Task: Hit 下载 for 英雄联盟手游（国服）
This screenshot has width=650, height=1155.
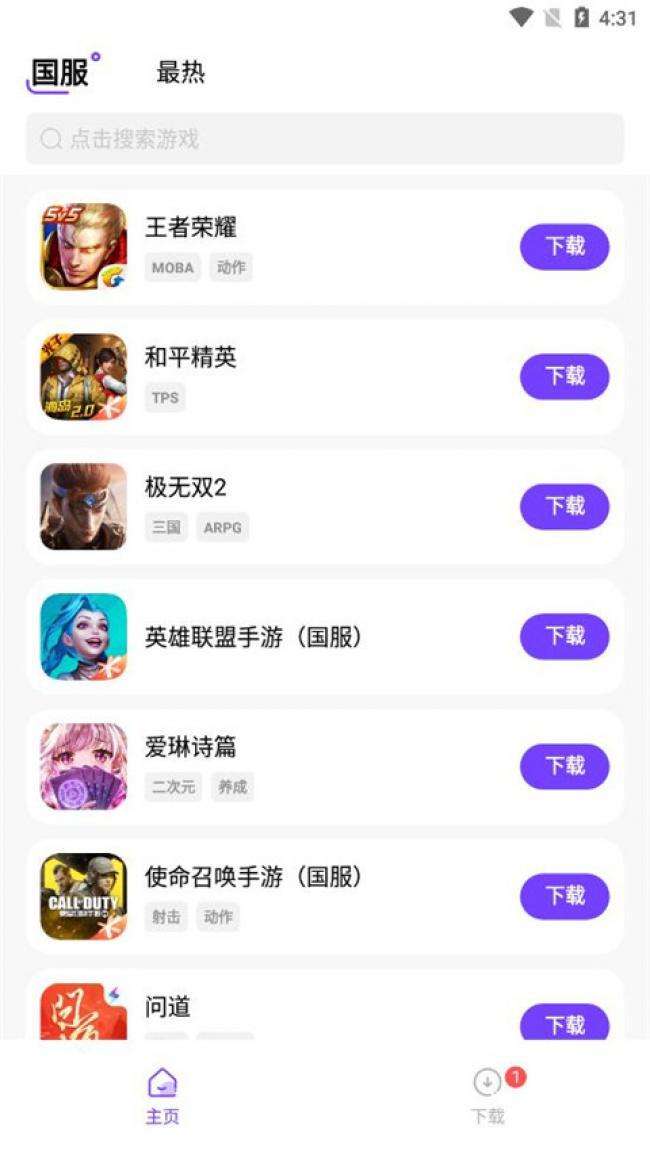Action: (x=564, y=637)
